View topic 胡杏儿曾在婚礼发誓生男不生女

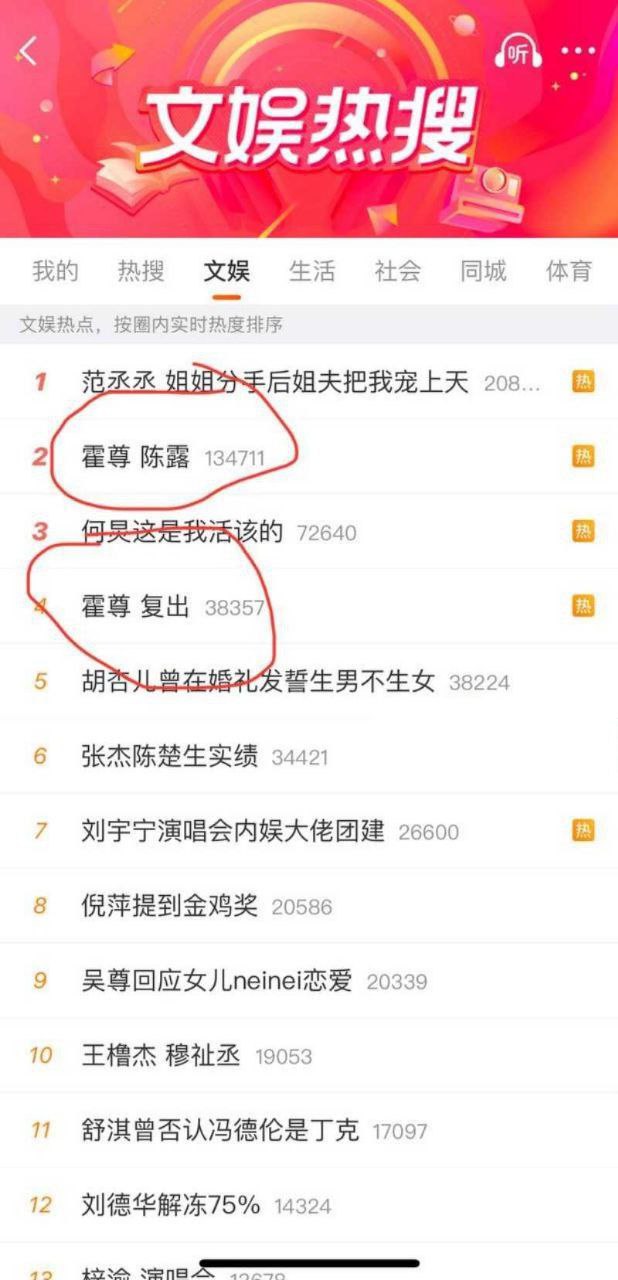(258, 682)
